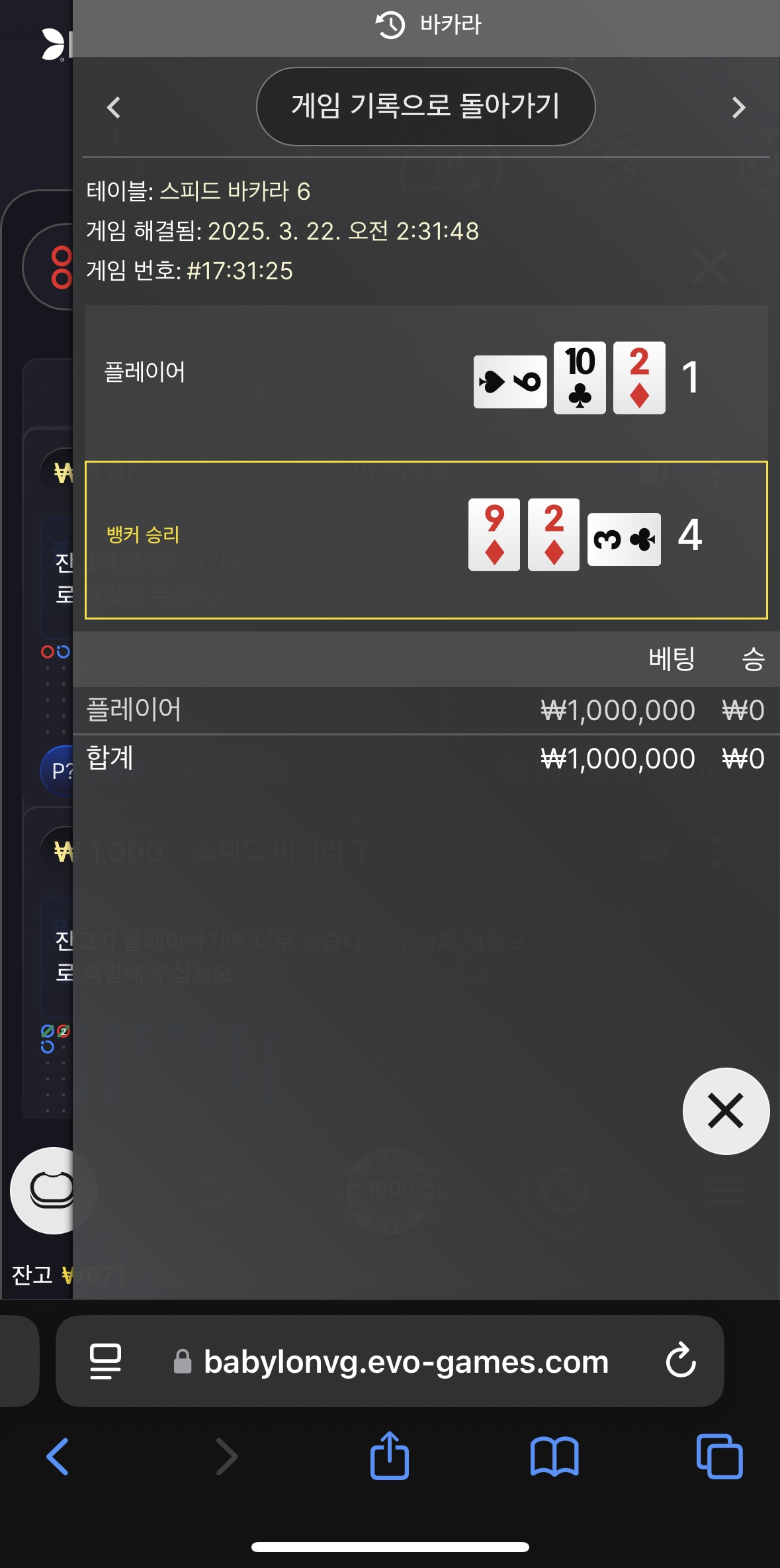Close the game history panel
This screenshot has height=1568, width=780.
726,1111
